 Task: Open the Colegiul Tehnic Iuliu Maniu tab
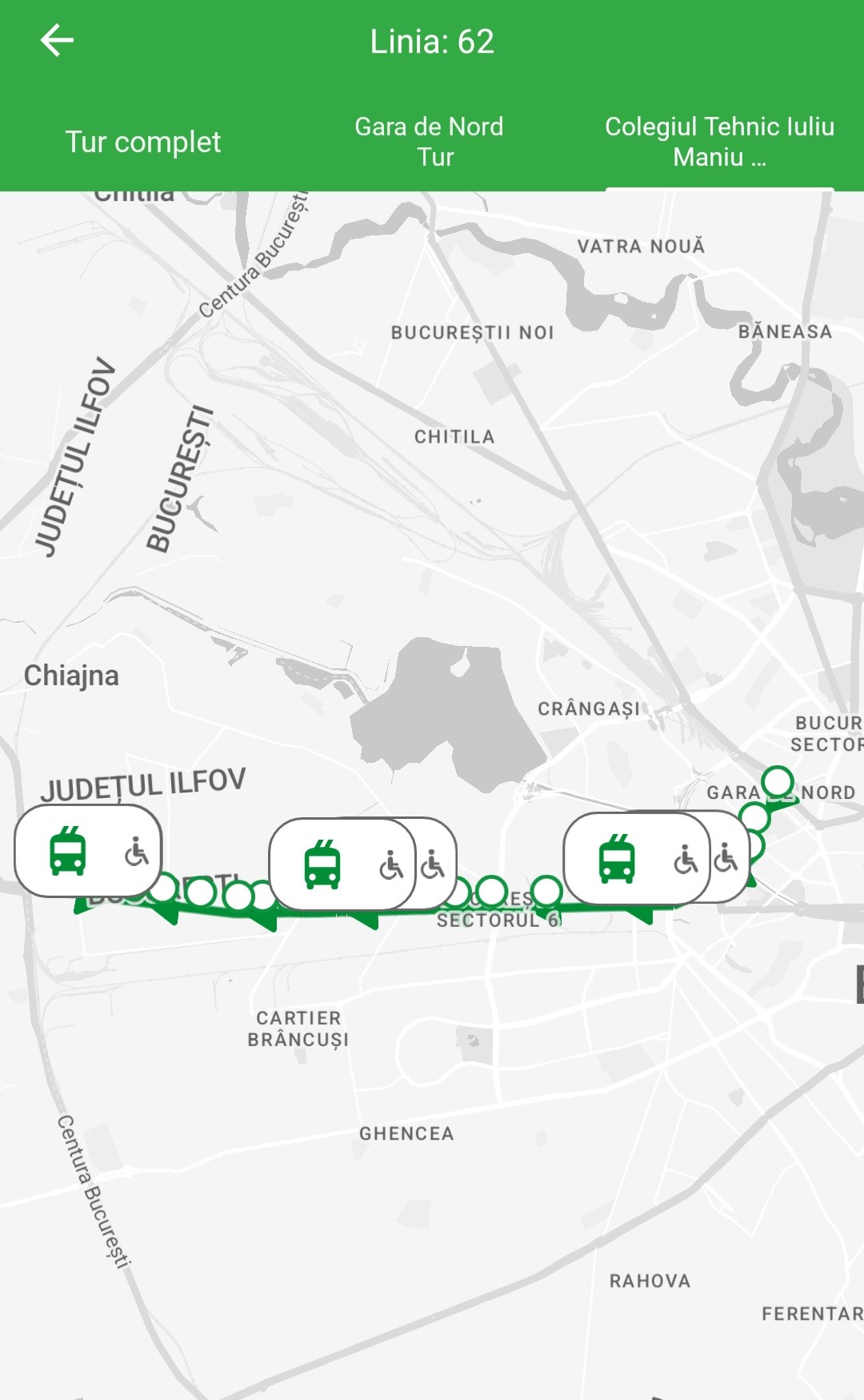pos(719,142)
